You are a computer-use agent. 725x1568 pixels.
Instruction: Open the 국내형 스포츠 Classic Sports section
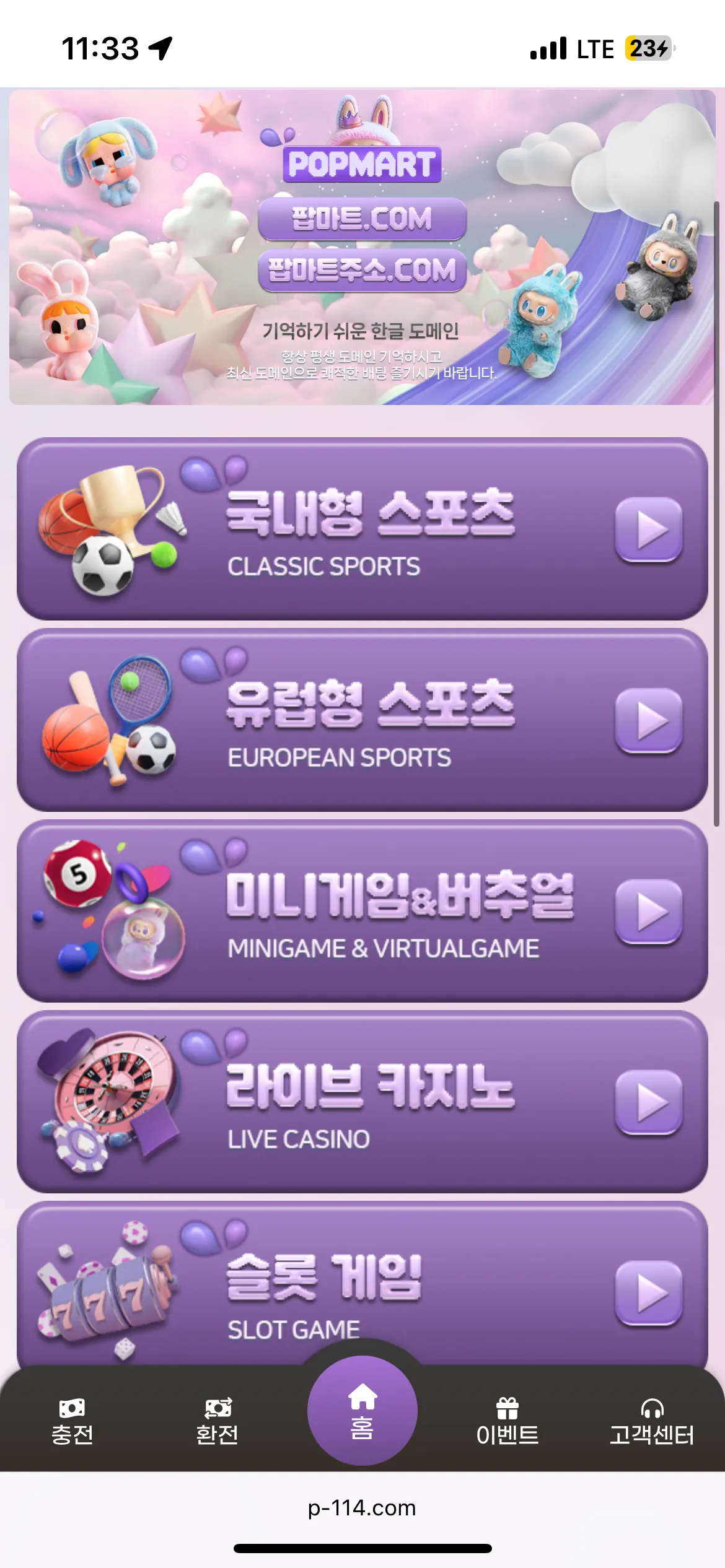362,529
